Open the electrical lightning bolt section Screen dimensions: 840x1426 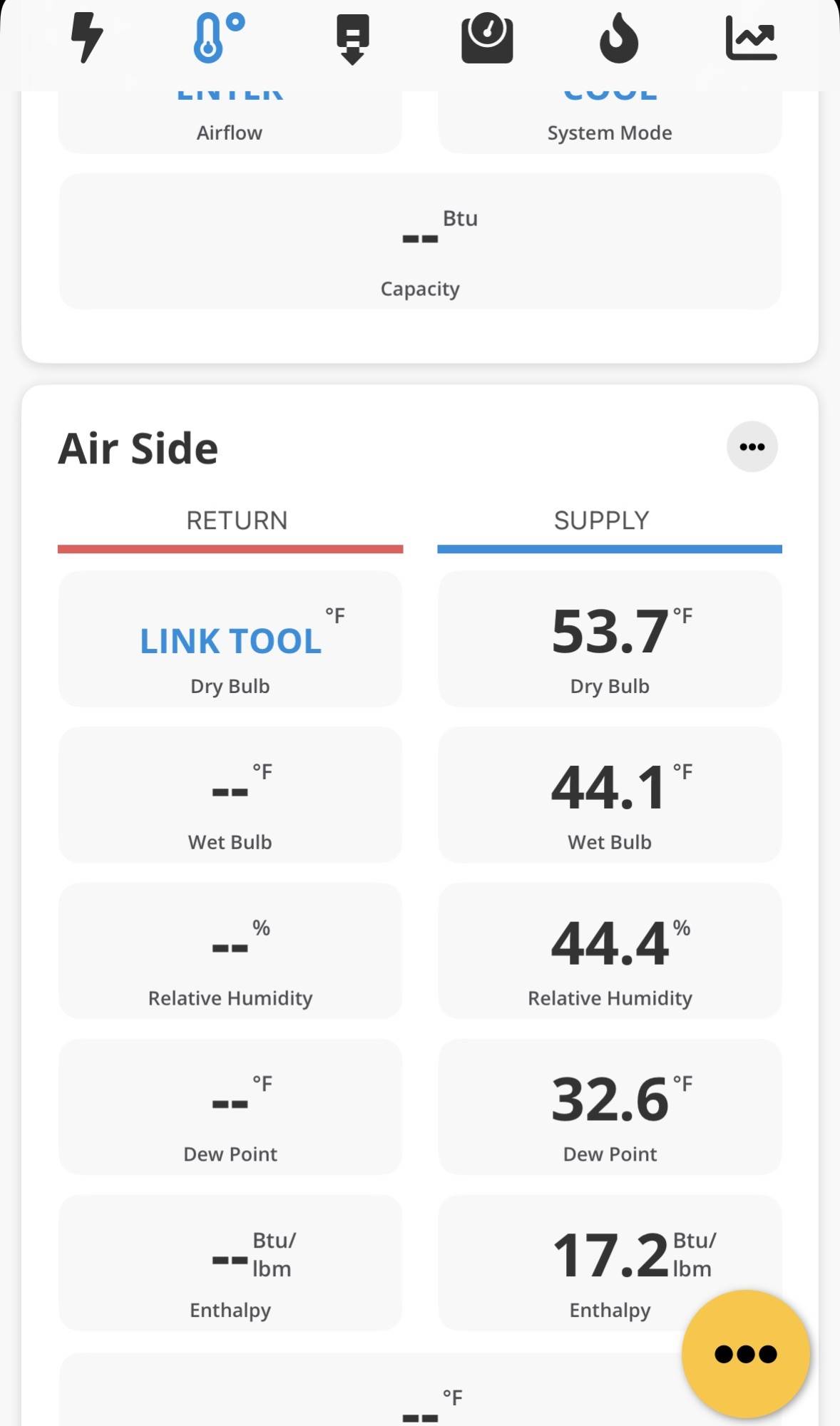point(87,39)
